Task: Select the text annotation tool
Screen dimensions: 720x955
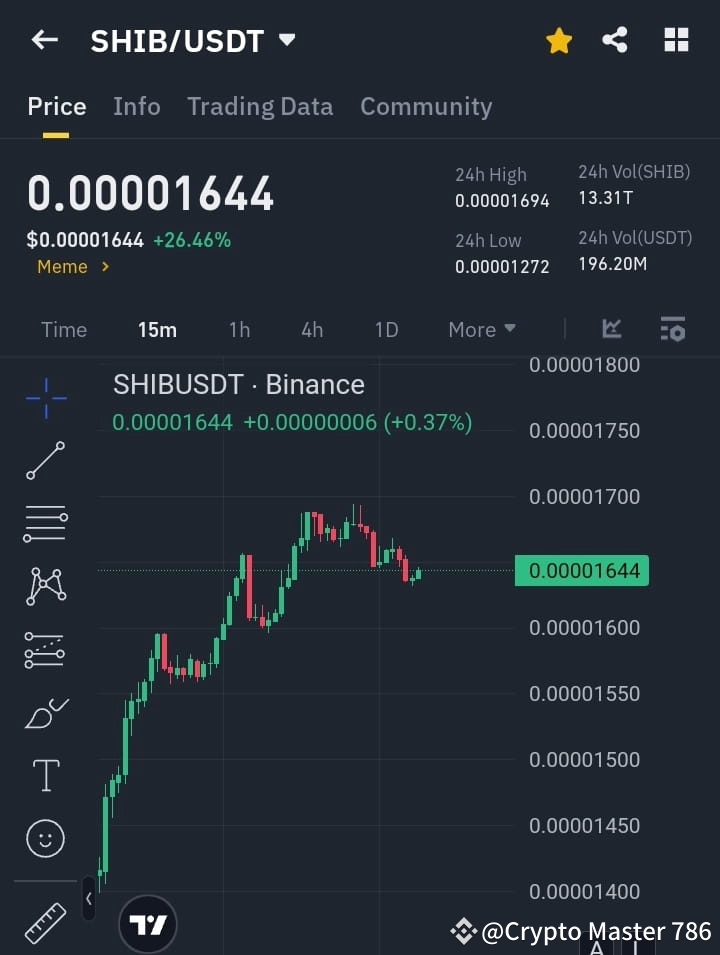Action: 45,776
